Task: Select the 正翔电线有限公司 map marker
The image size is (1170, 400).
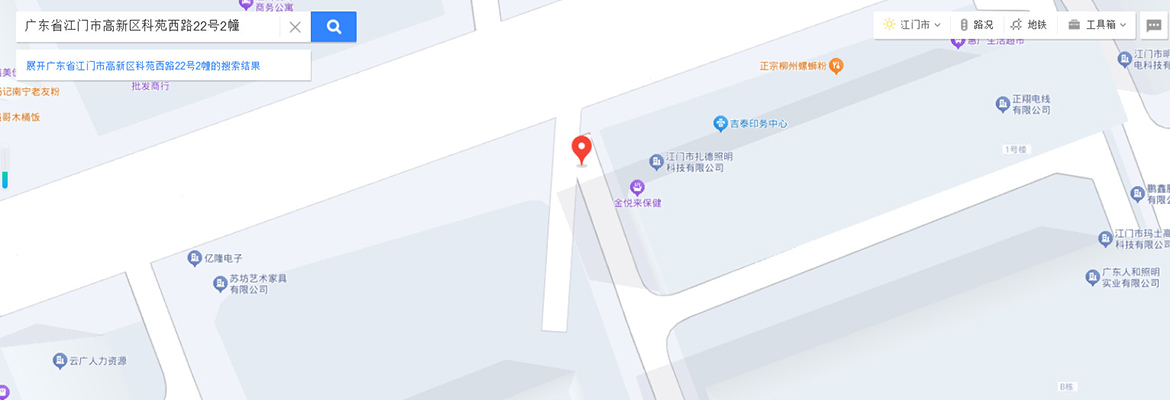Action: pos(1003,104)
